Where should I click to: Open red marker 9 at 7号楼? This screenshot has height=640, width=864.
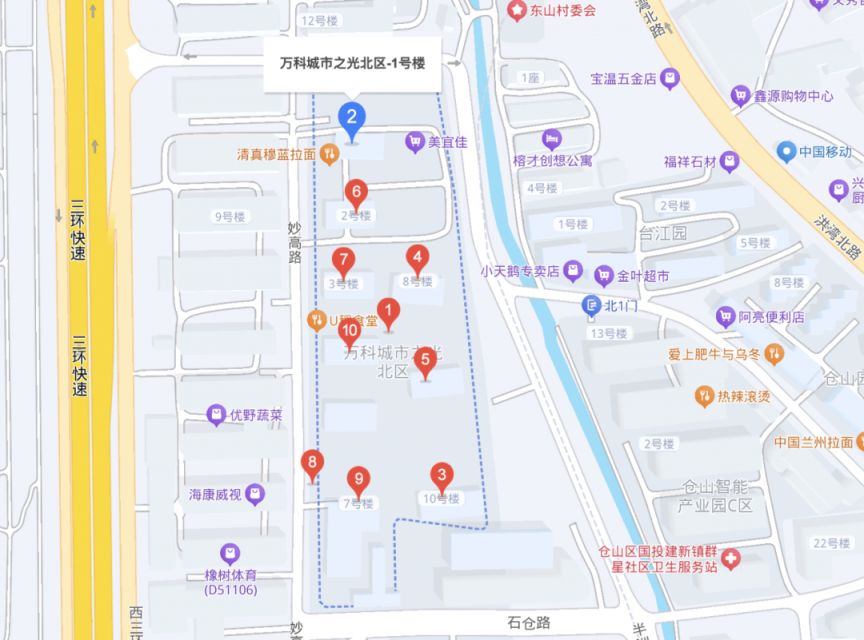coord(356,480)
